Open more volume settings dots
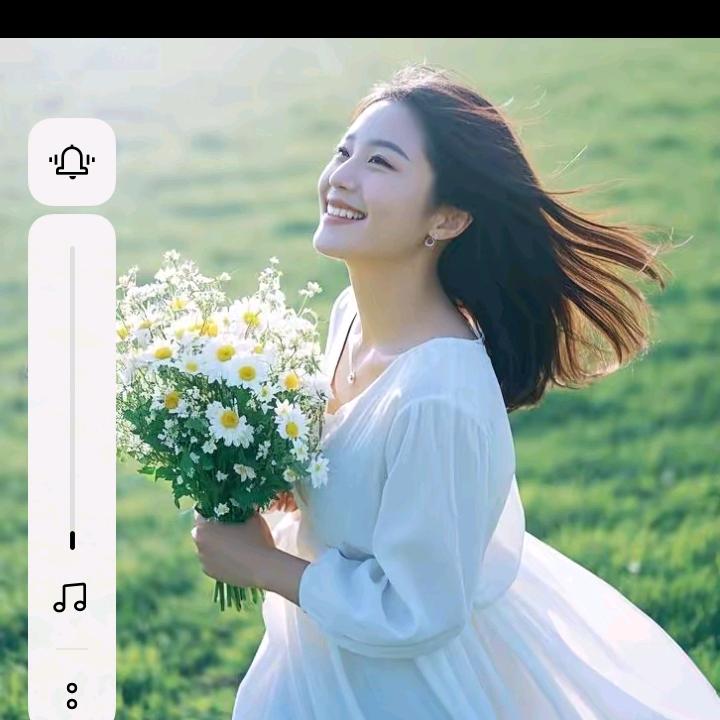Image resolution: width=720 pixels, height=720 pixels. (x=72, y=695)
